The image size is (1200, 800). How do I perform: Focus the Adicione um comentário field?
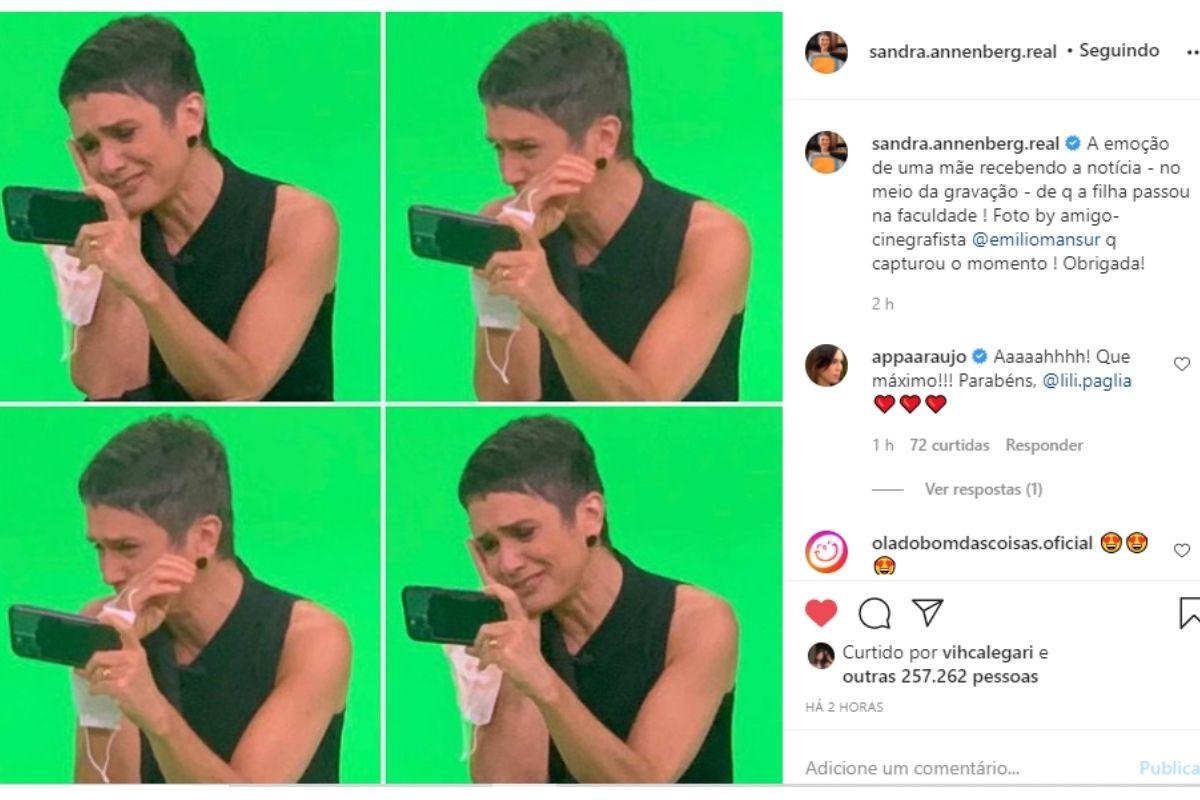tap(912, 768)
